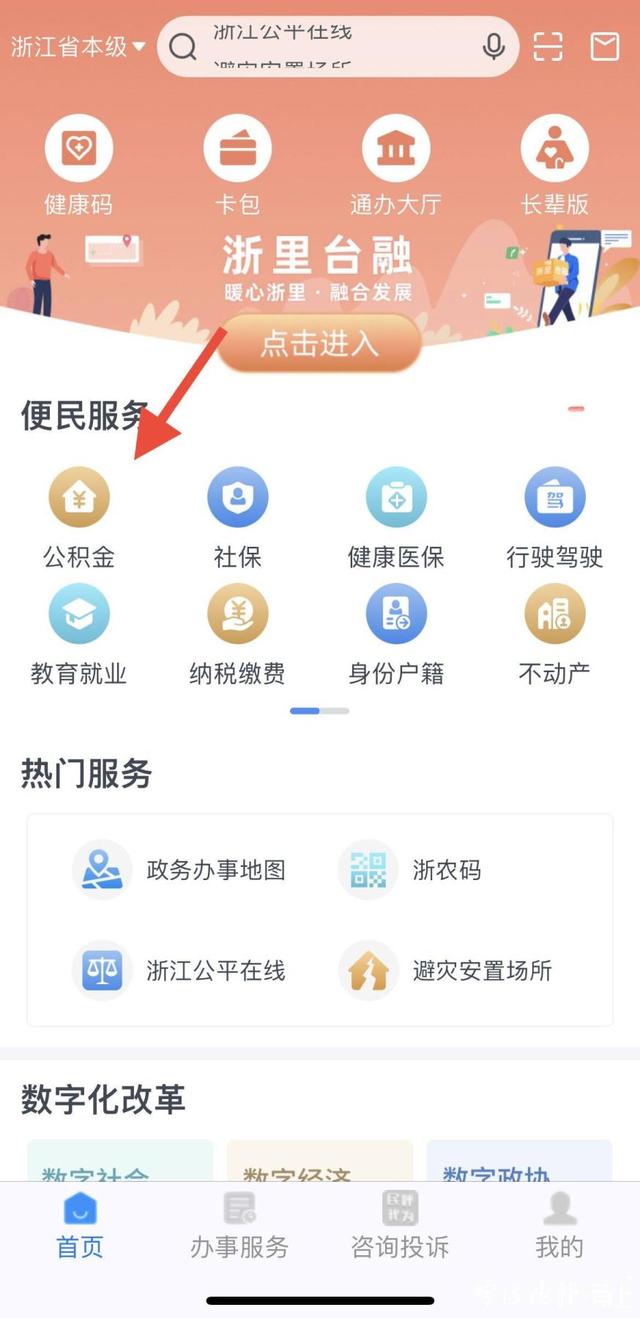The image size is (640, 1318).
Task: Tap the search box at top
Action: tap(320, 46)
